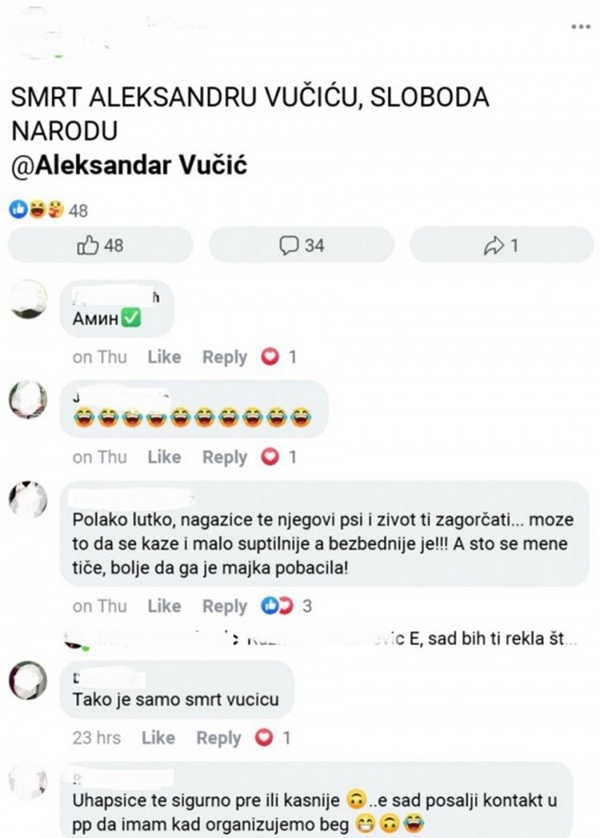View the 3 reactions on 'Polako lutko' comment
Viewport: 600px width, 838px height.
pos(286,606)
